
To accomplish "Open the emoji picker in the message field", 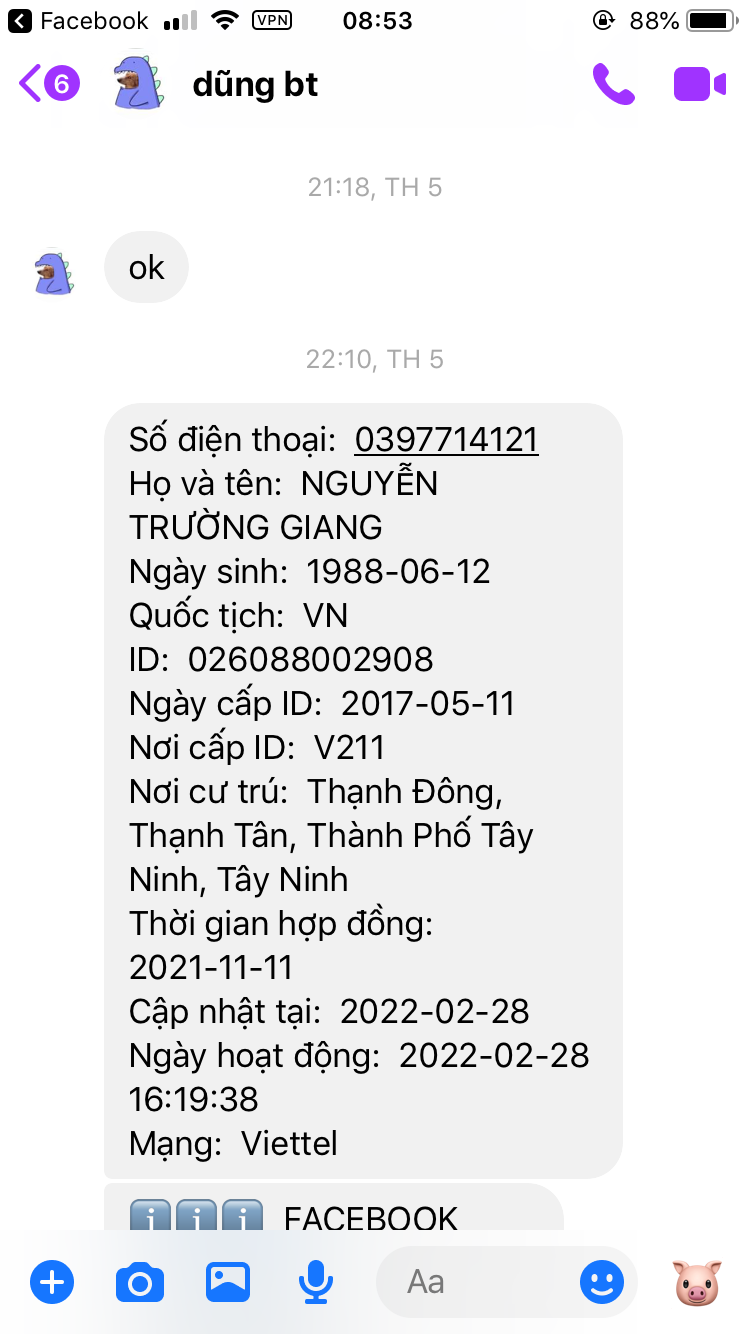I will pos(602,1281).
